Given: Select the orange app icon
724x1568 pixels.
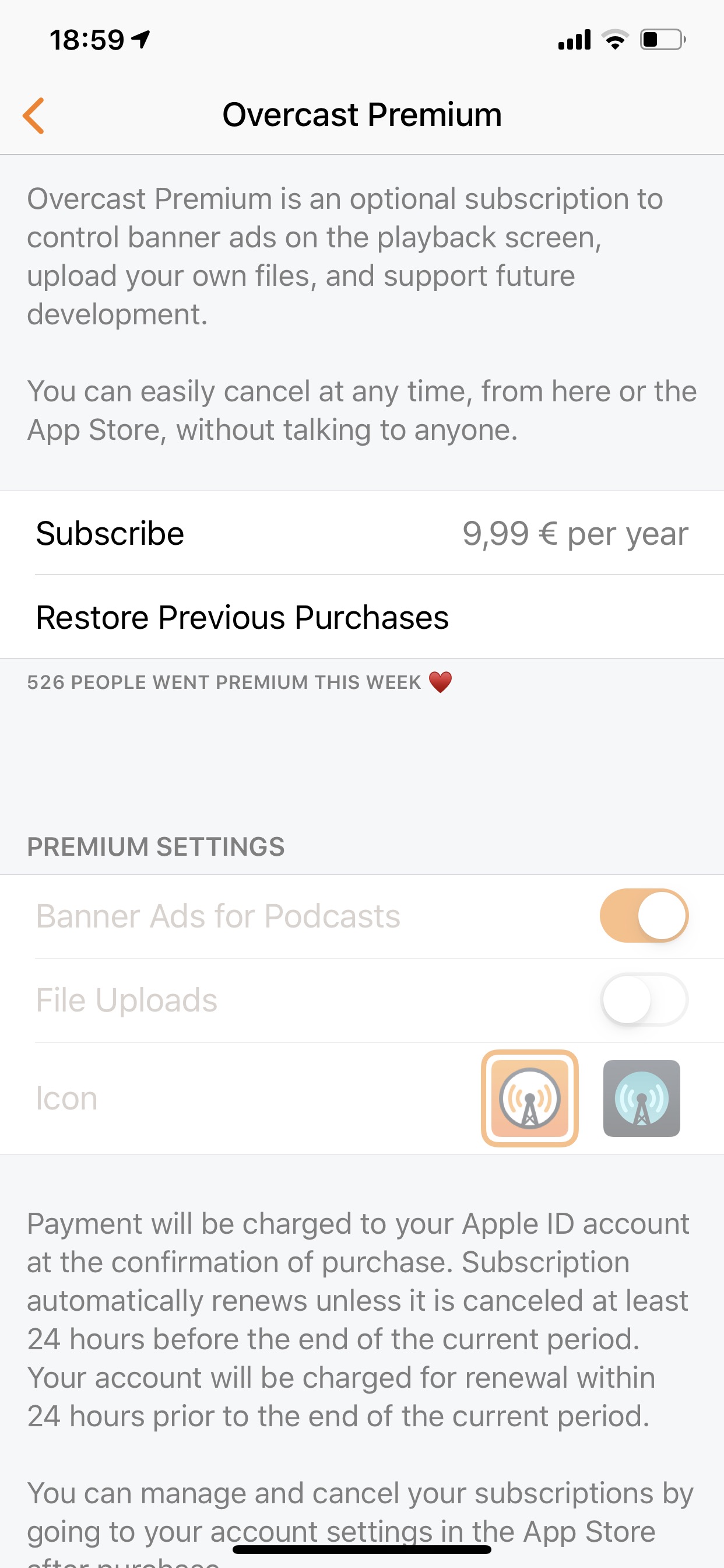Looking at the screenshot, I should [x=529, y=1098].
